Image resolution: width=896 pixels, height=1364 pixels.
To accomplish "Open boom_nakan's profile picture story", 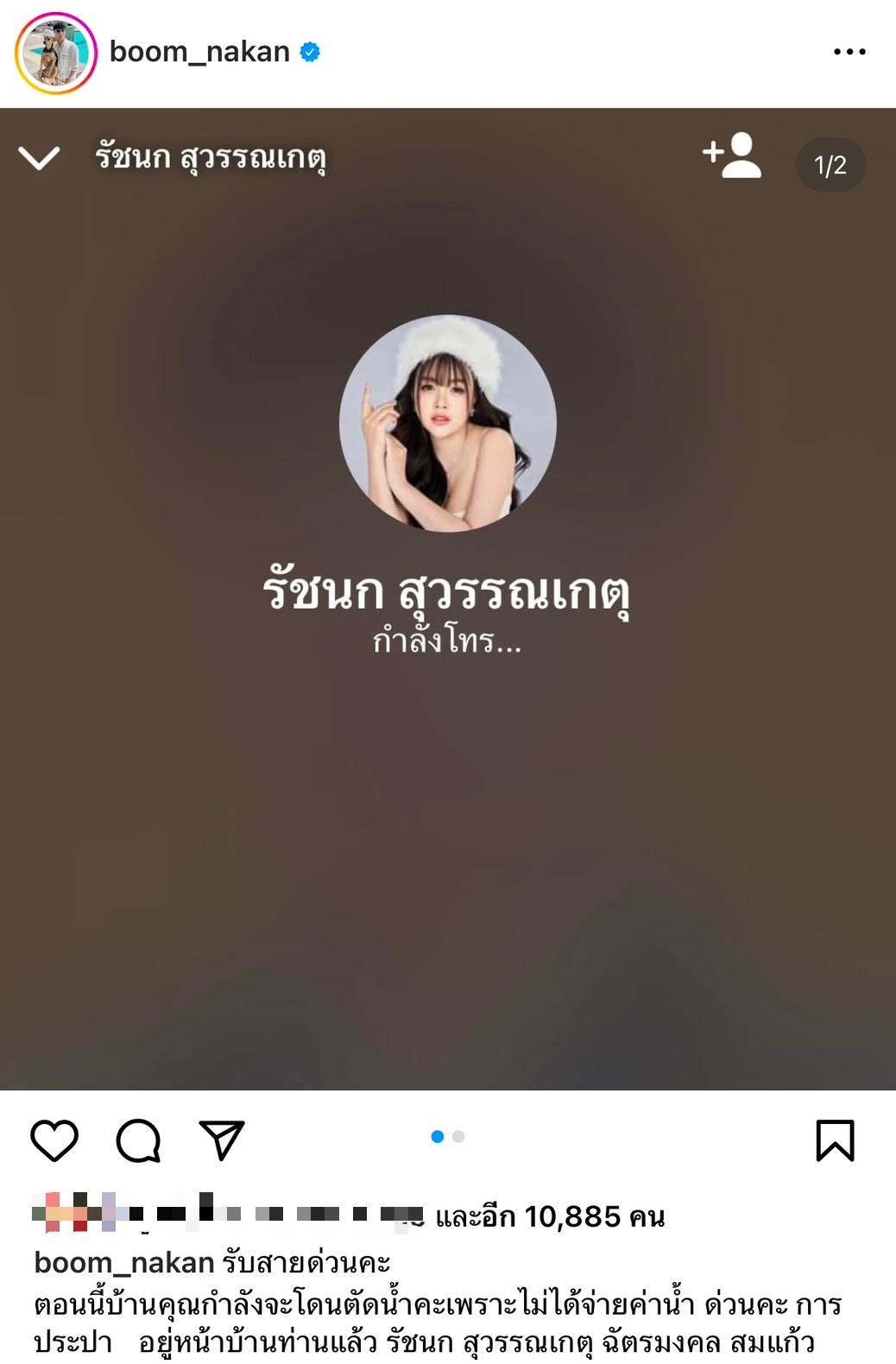I will pos(55,53).
